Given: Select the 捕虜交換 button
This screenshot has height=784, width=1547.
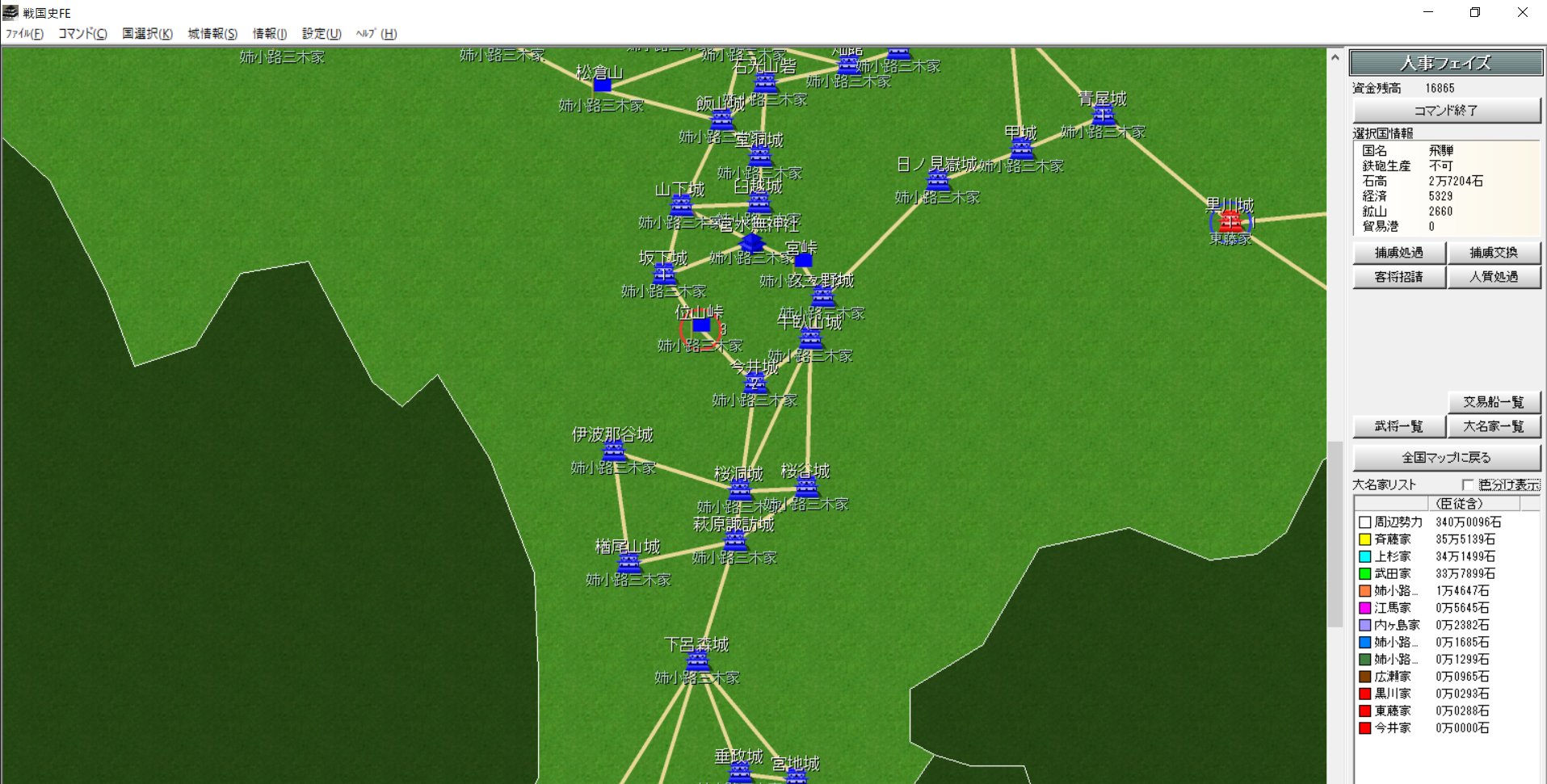Looking at the screenshot, I should (x=1493, y=253).
